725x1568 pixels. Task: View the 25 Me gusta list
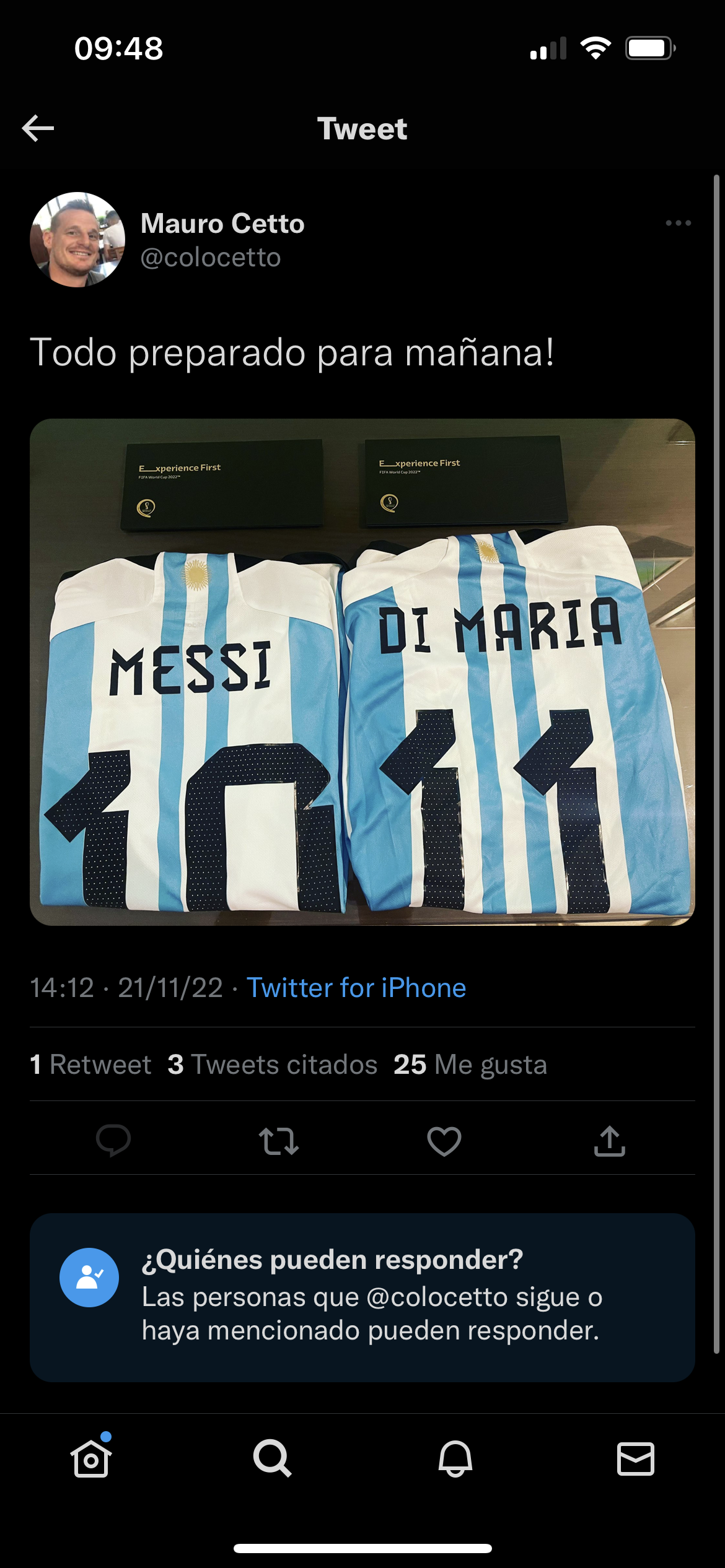[x=470, y=1065]
